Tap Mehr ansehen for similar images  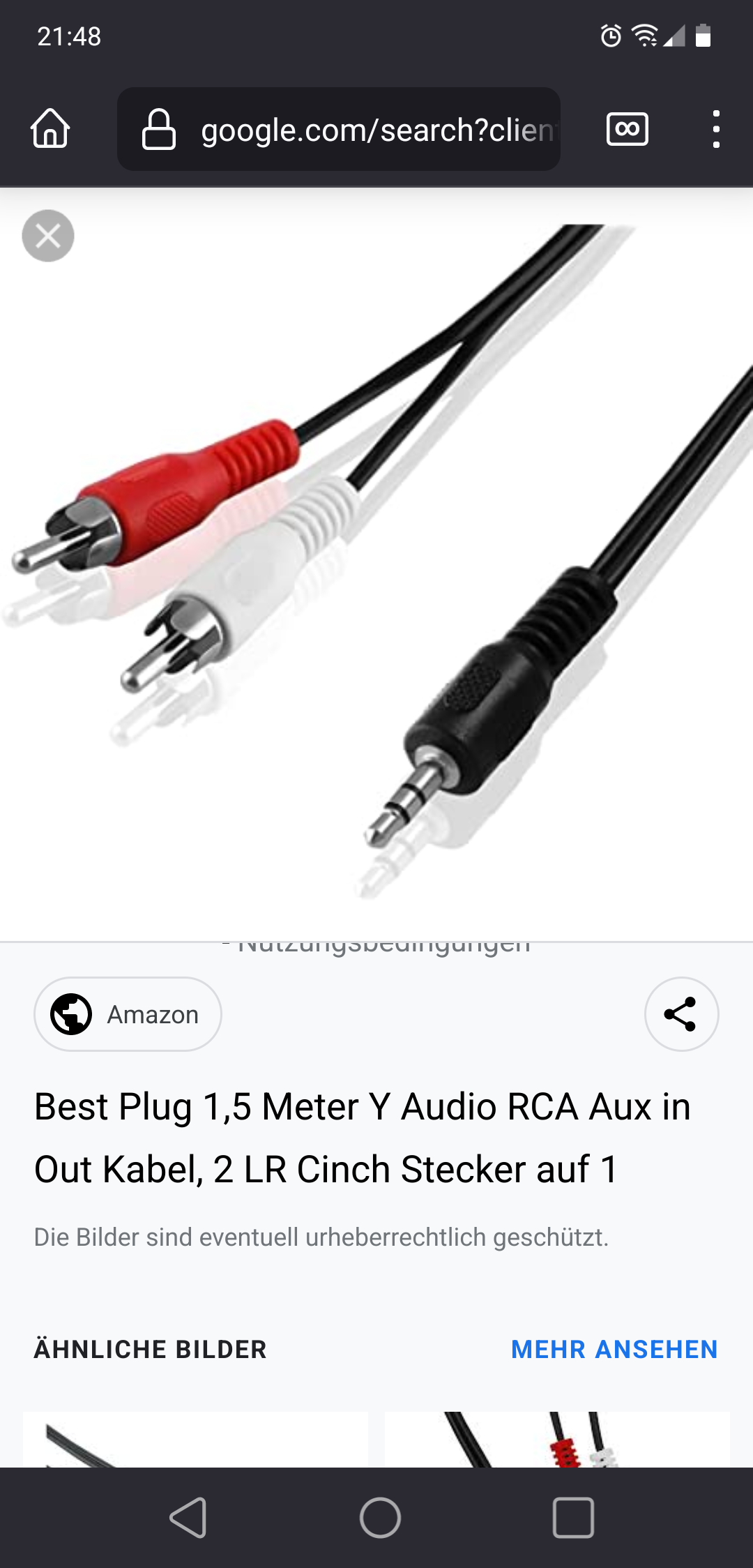click(614, 1349)
